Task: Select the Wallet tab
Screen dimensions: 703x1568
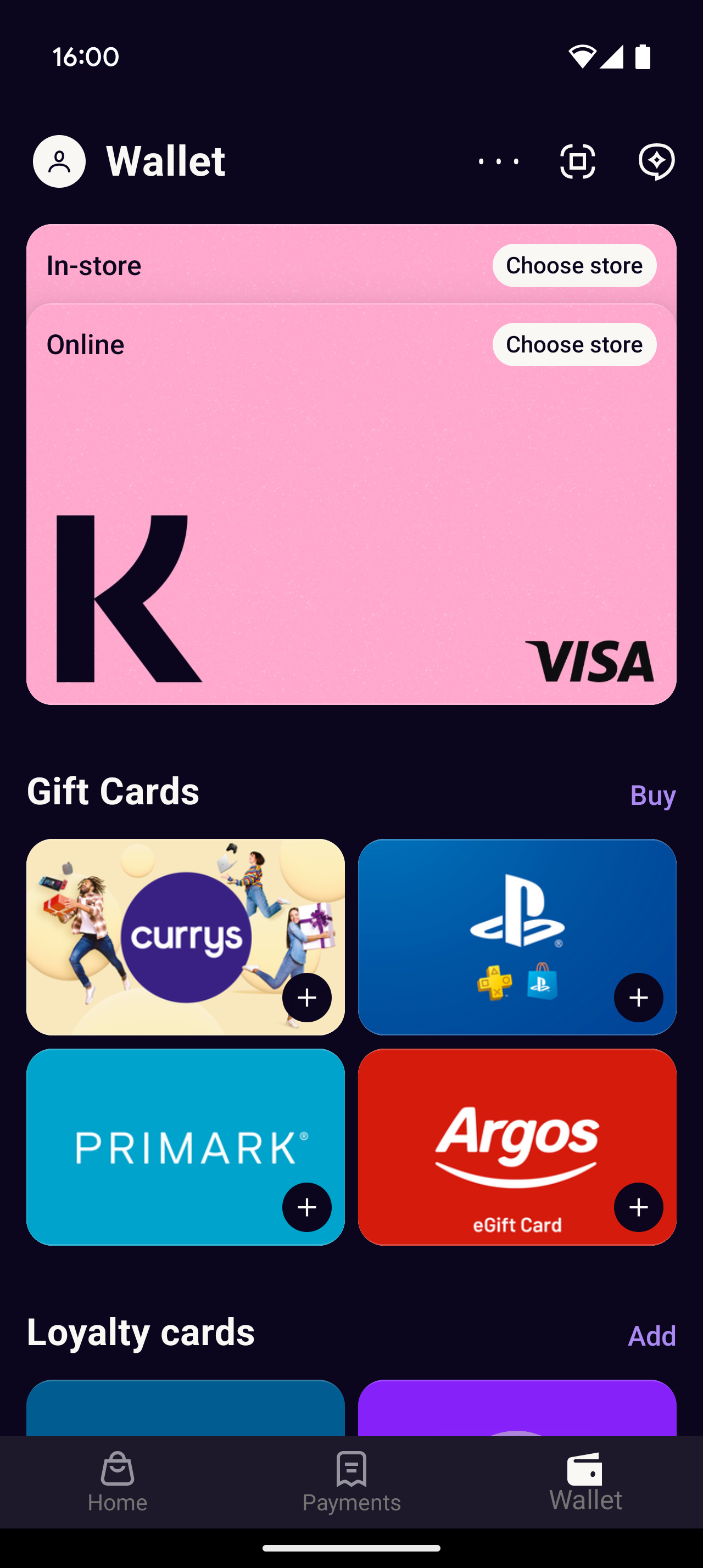Action: [585, 1482]
